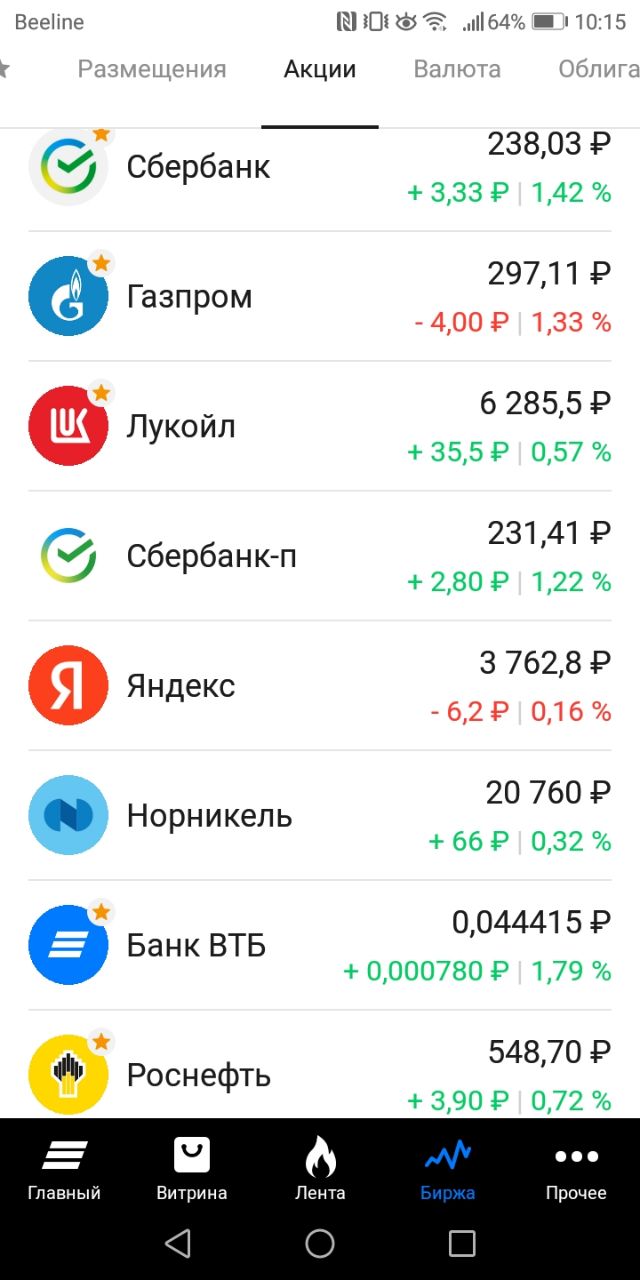Screen dimensions: 640x1280
Task: View Роснефть stock details
Action: pos(320,1065)
